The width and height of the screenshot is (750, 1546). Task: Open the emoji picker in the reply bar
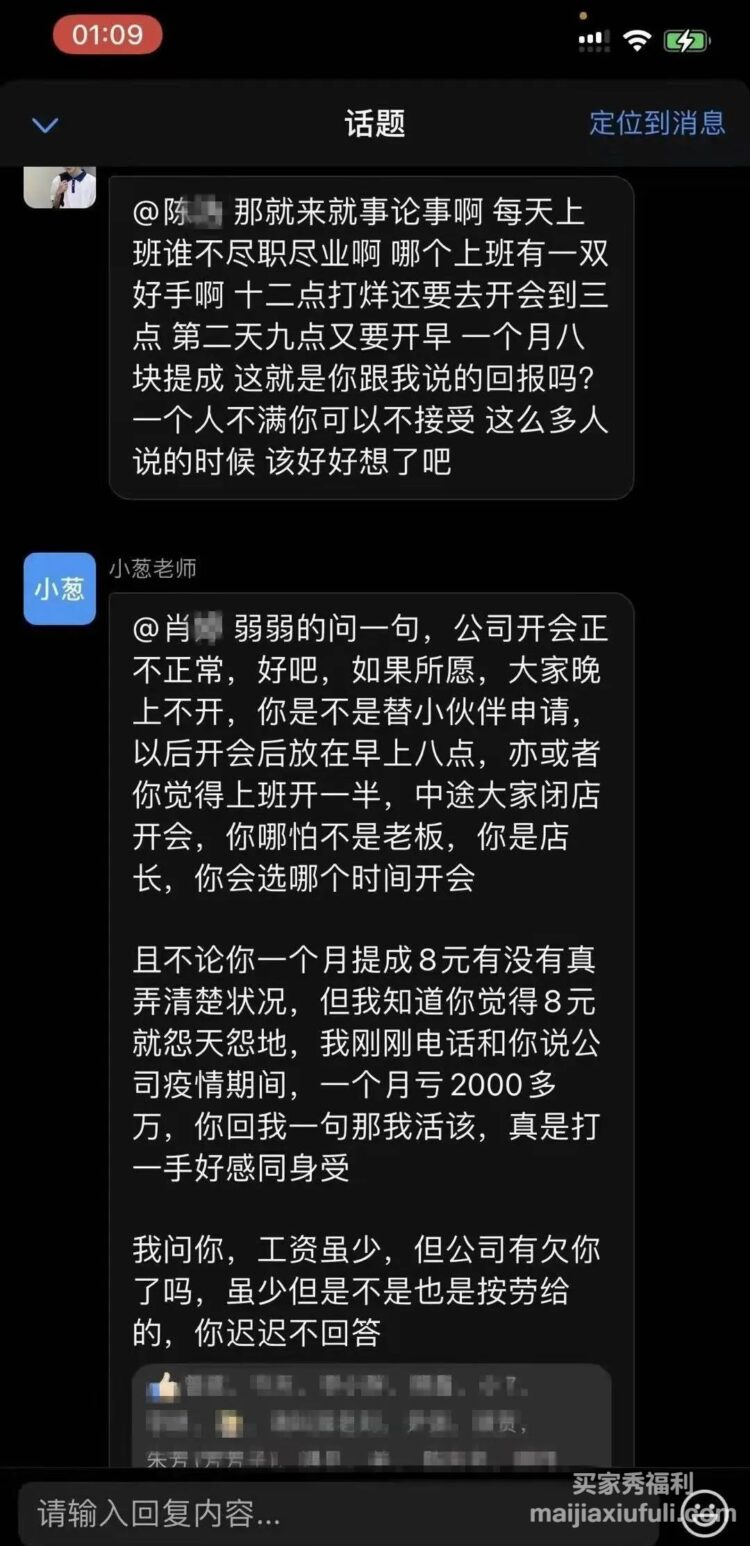706,1513
